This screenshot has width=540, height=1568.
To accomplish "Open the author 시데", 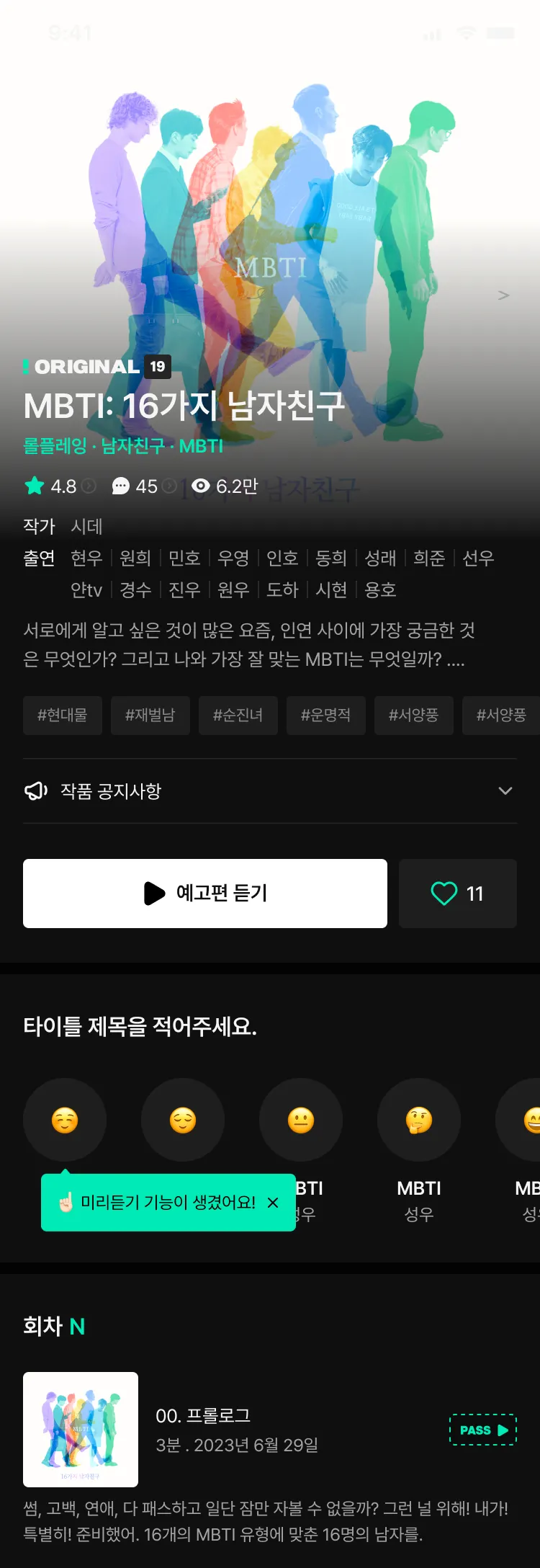I will (86, 526).
